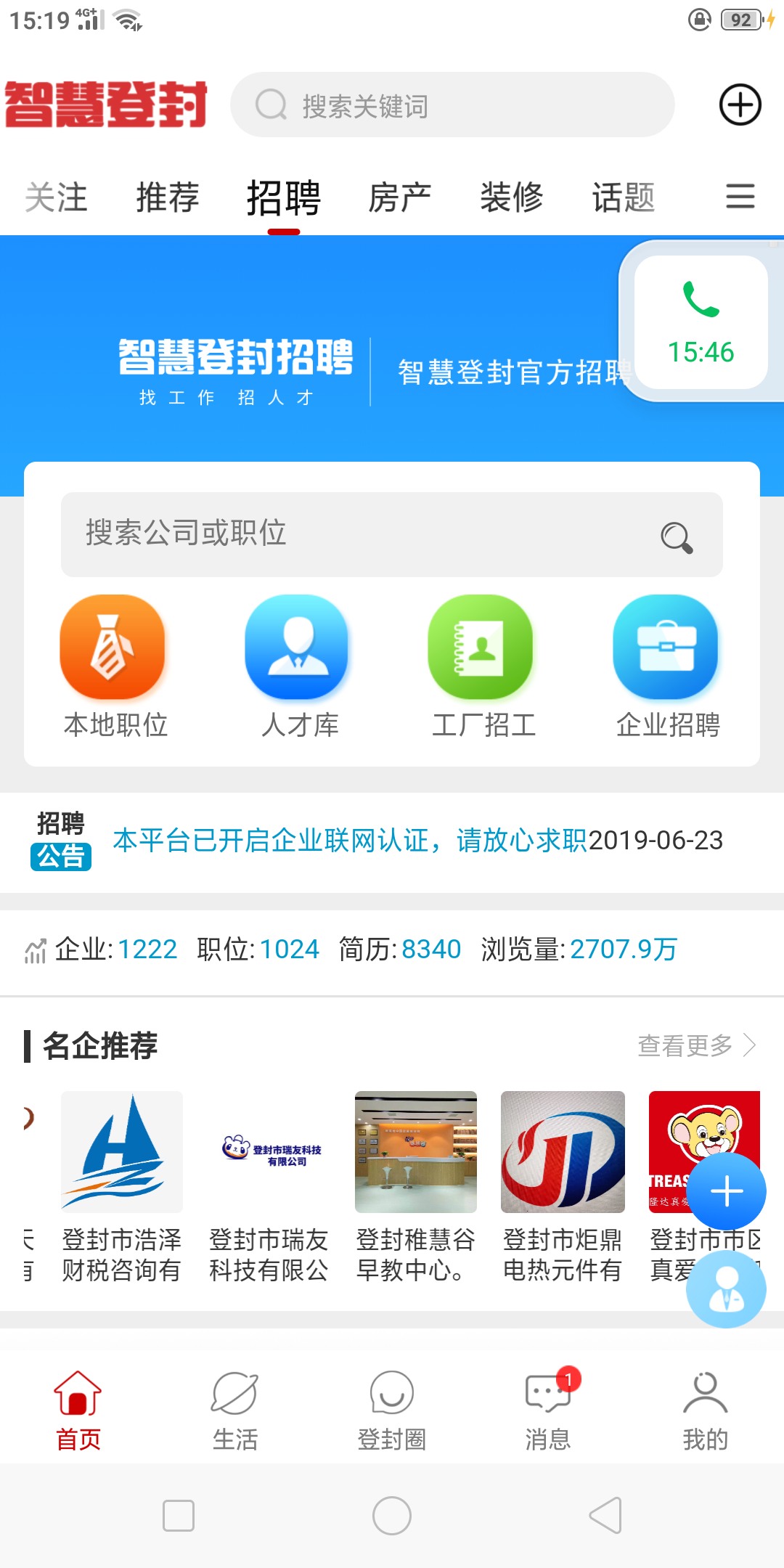Switch to the 房产 tab

[x=399, y=197]
